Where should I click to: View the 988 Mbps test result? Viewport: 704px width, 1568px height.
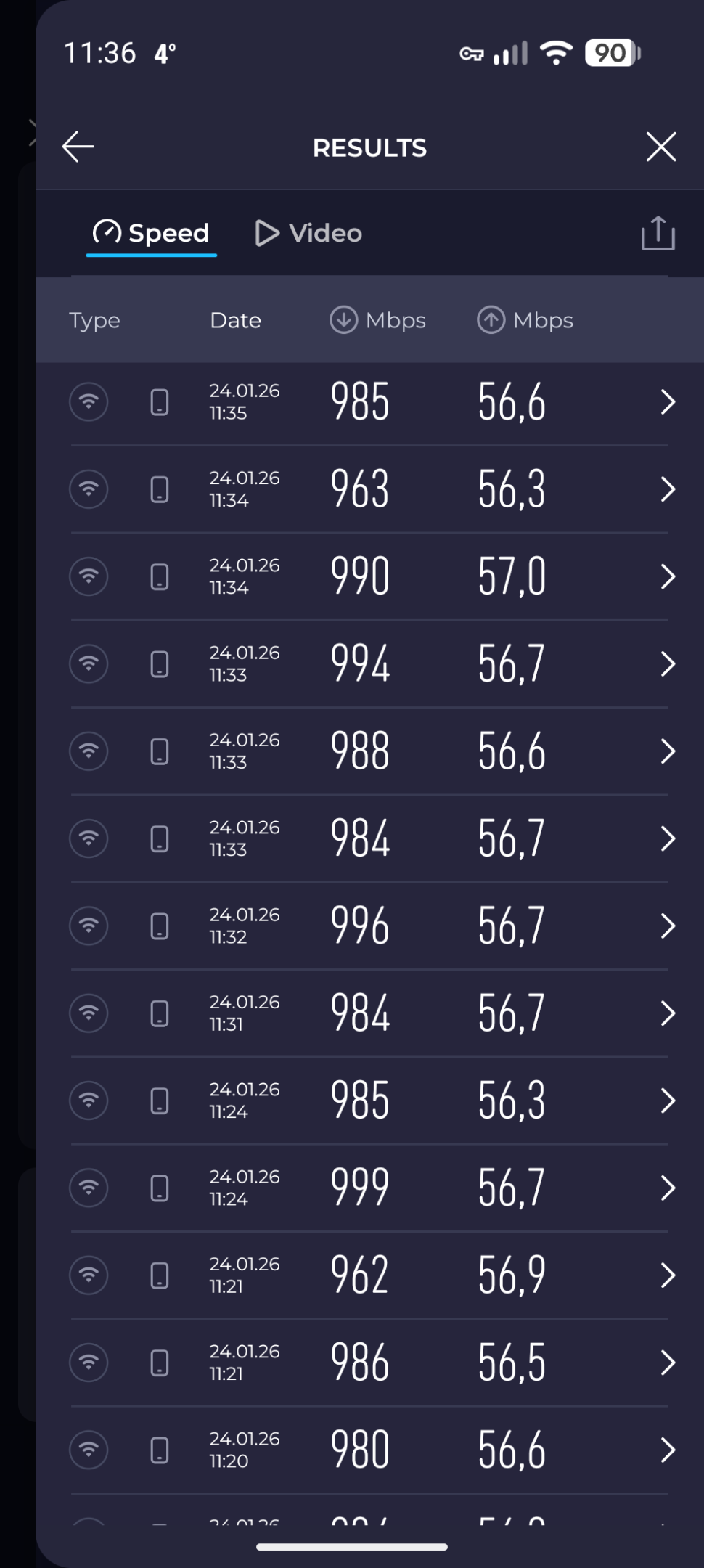[x=369, y=751]
